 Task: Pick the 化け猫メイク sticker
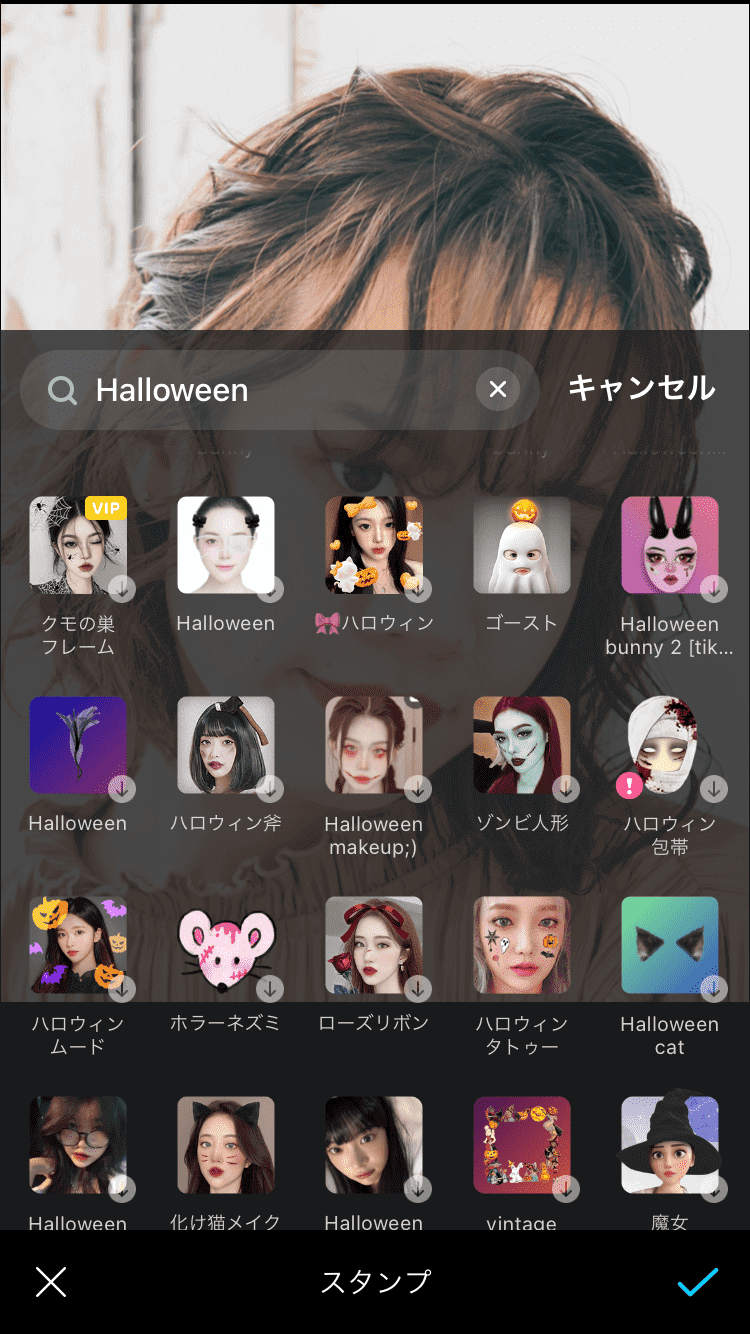pos(226,1145)
